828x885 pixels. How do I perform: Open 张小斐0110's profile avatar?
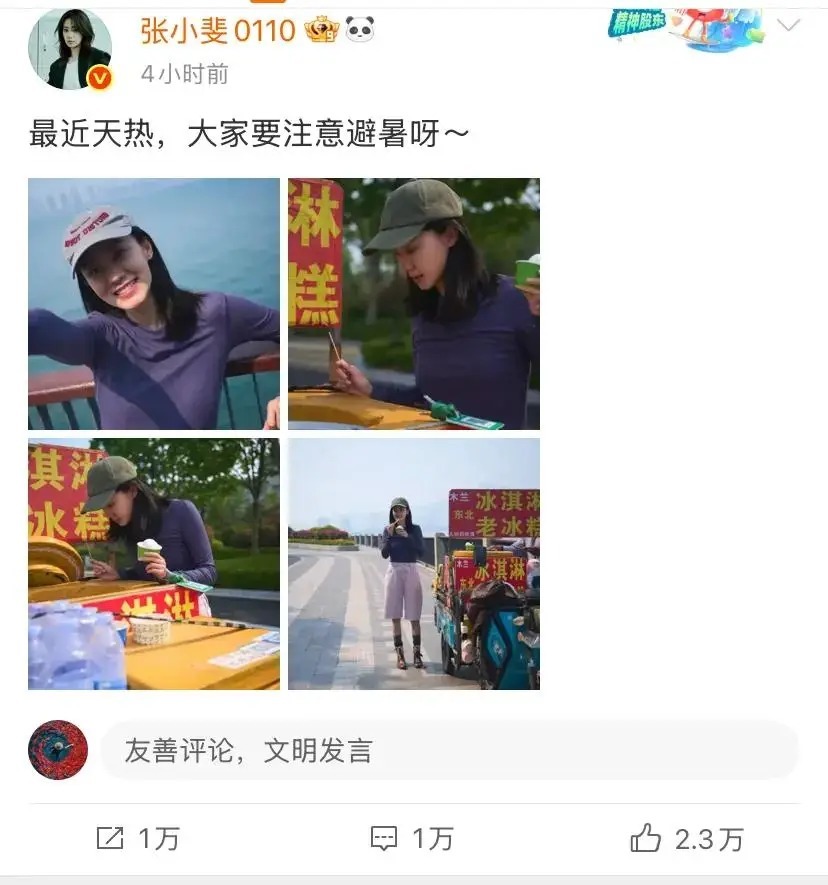point(70,49)
